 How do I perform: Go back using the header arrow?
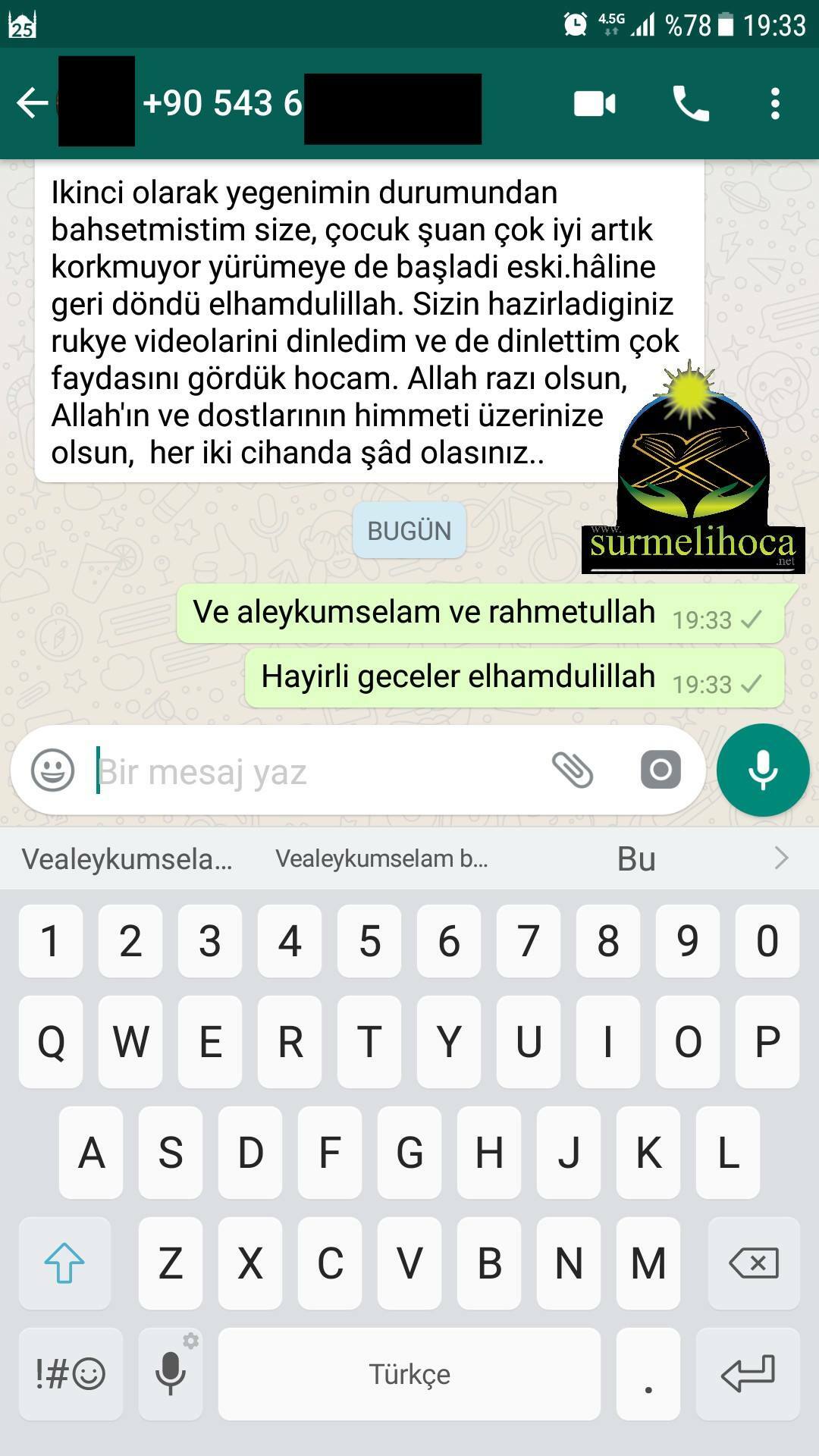tap(32, 103)
